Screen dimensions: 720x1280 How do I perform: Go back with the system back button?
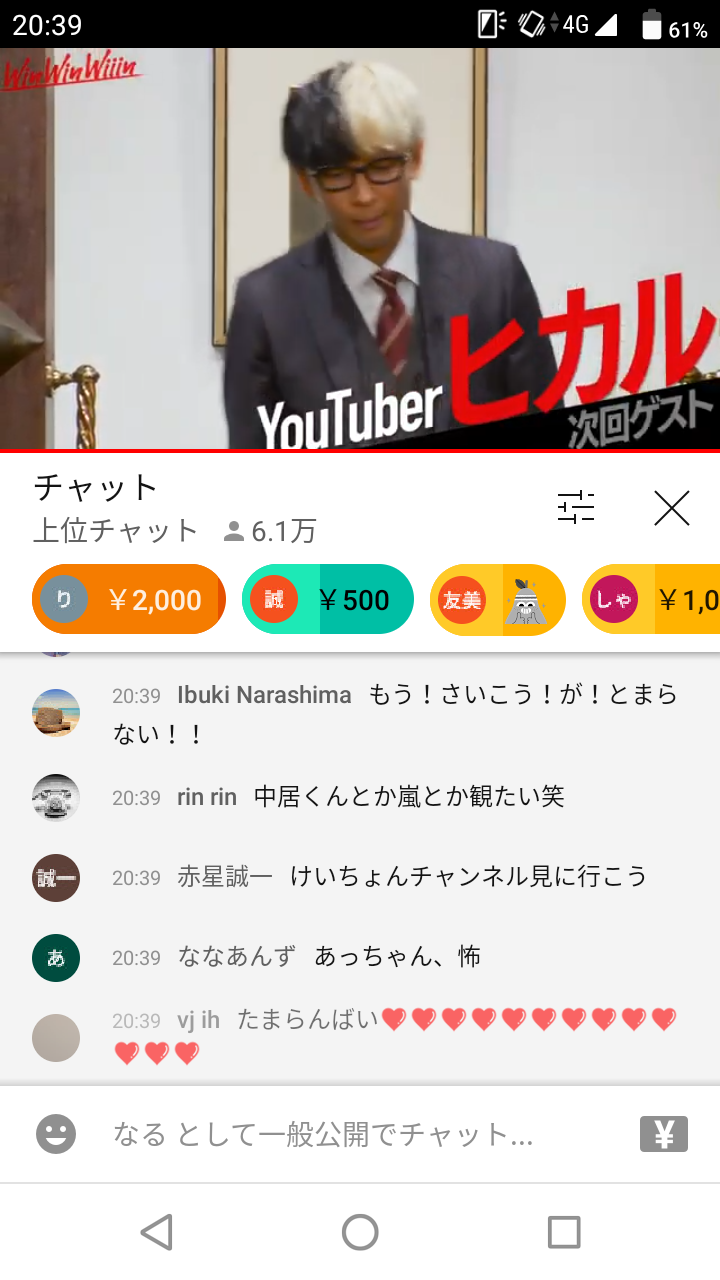pyautogui.click(x=156, y=1232)
